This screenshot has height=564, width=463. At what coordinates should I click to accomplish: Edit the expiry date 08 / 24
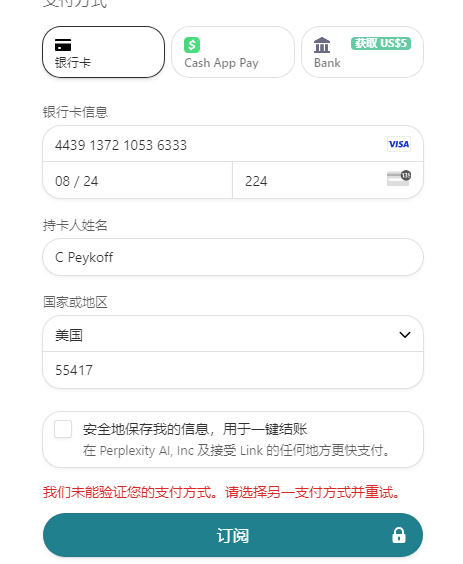[x=137, y=180]
